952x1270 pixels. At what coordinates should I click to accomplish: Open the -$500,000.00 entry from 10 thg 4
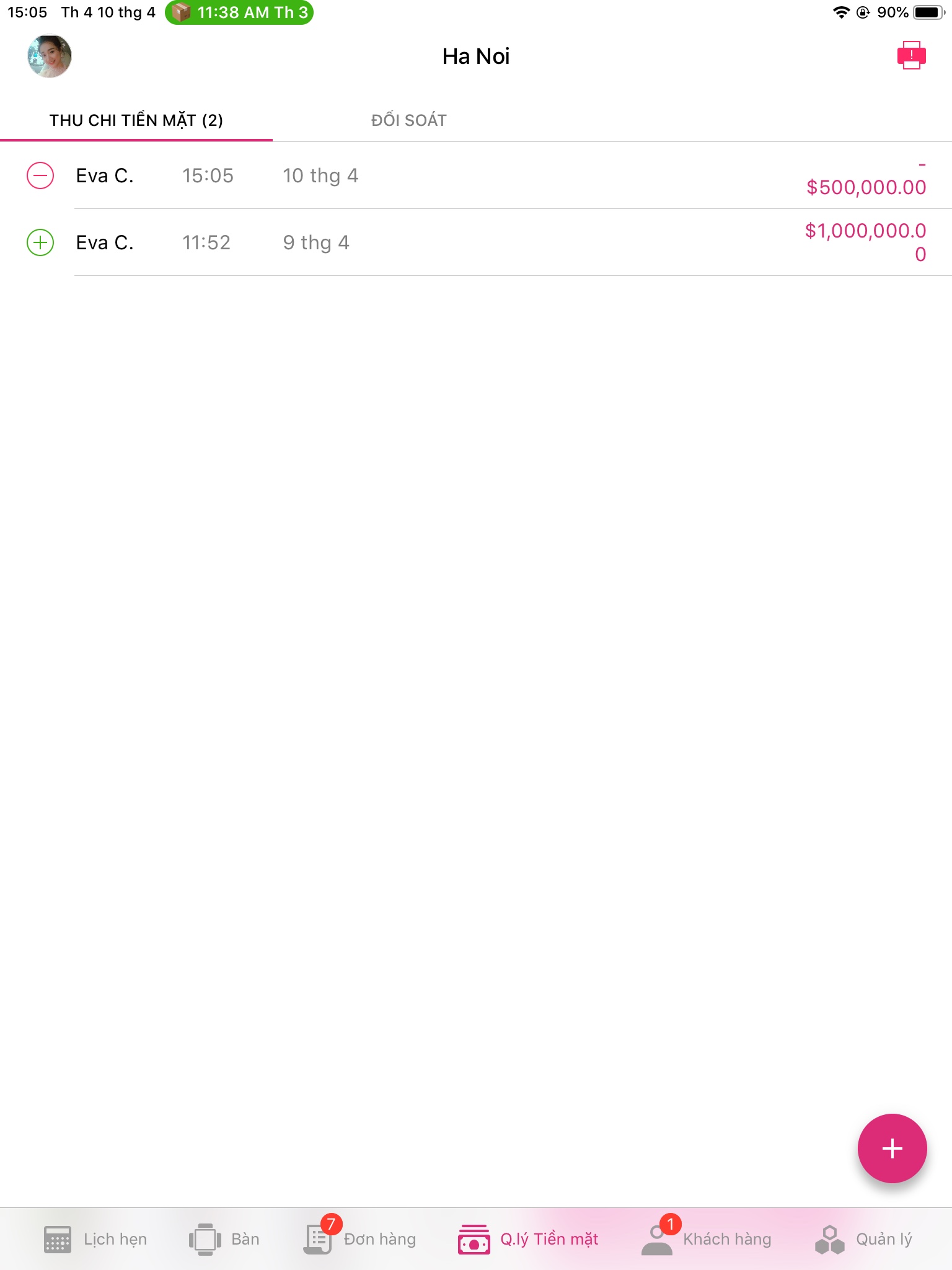[476, 176]
